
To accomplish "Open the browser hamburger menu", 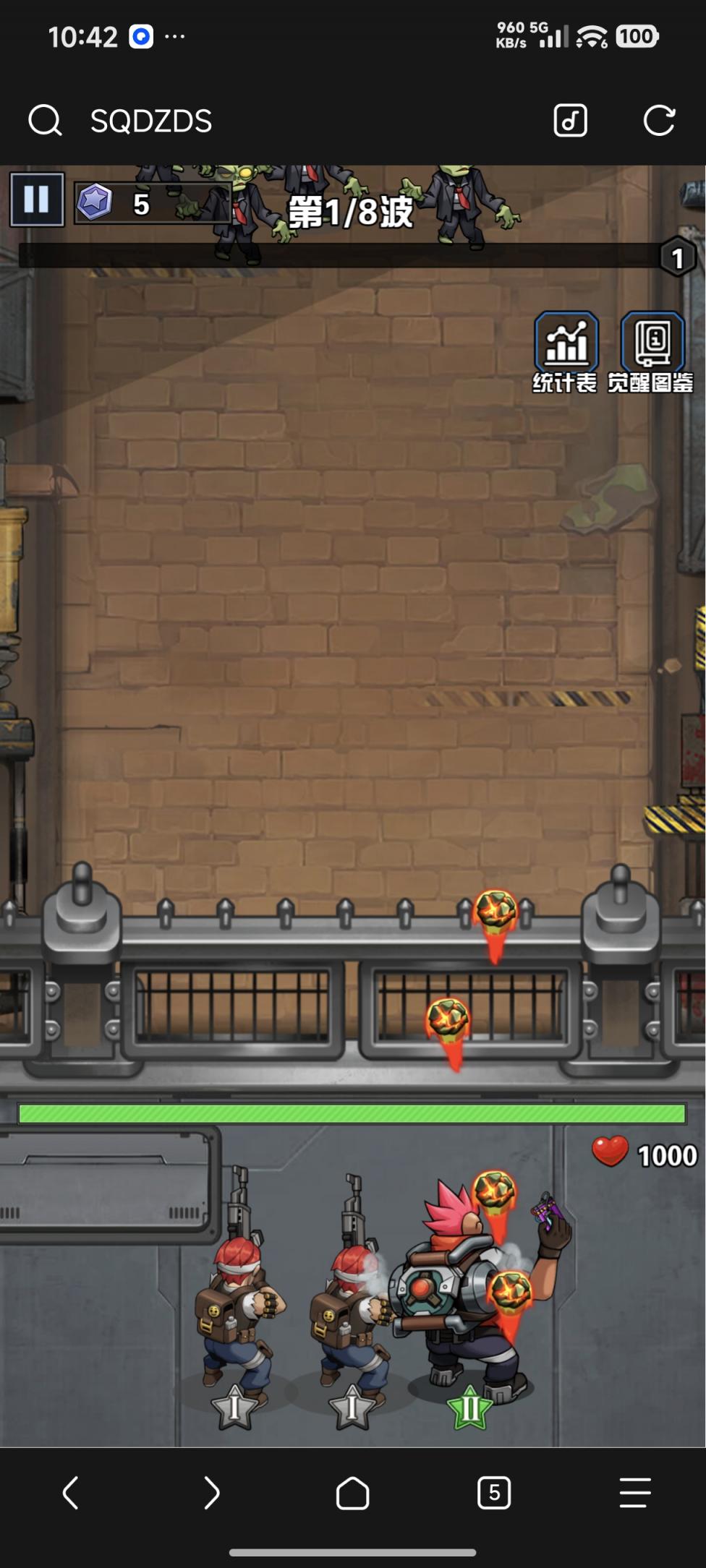I will coord(635,1493).
